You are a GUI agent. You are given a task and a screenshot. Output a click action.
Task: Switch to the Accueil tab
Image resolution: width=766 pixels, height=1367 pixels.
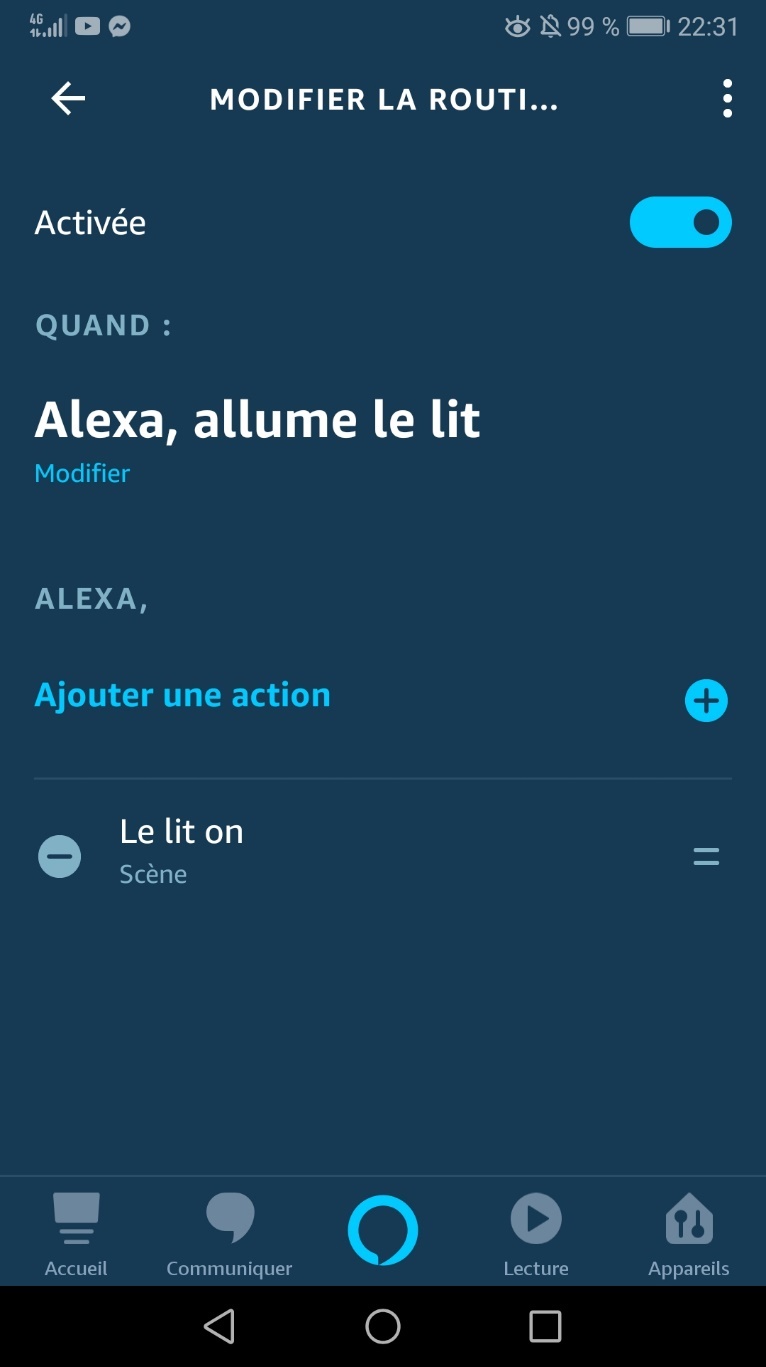76,1233
